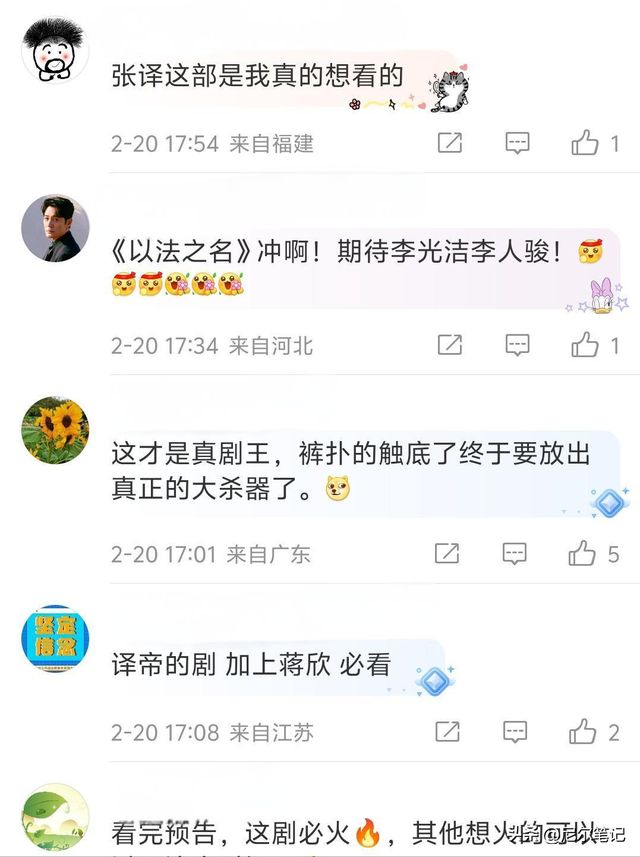View profile of the spiky-hair cartoon avatar user
Viewport: 640px width, 857px height.
[55, 49]
